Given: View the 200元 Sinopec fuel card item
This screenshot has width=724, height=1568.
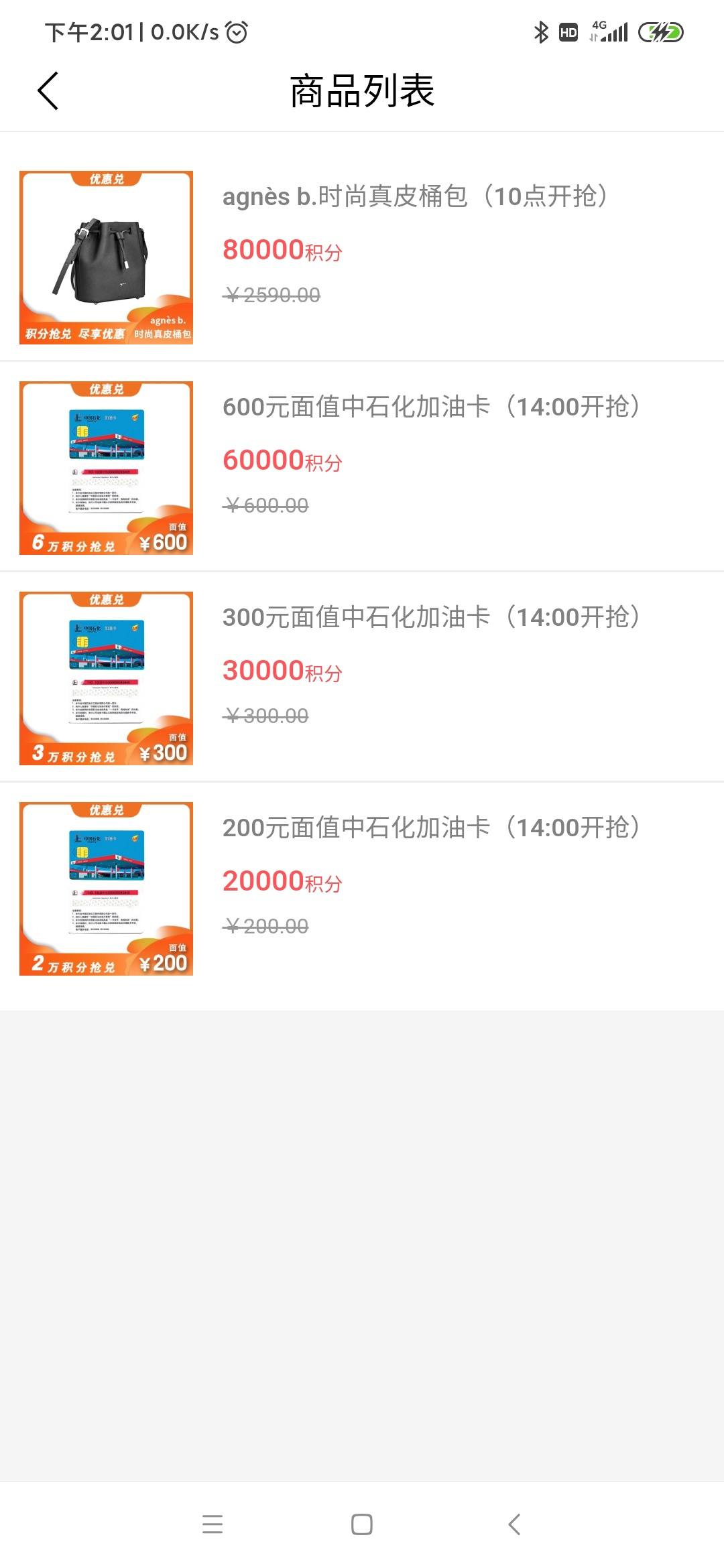Looking at the screenshot, I should pyautogui.click(x=362, y=888).
